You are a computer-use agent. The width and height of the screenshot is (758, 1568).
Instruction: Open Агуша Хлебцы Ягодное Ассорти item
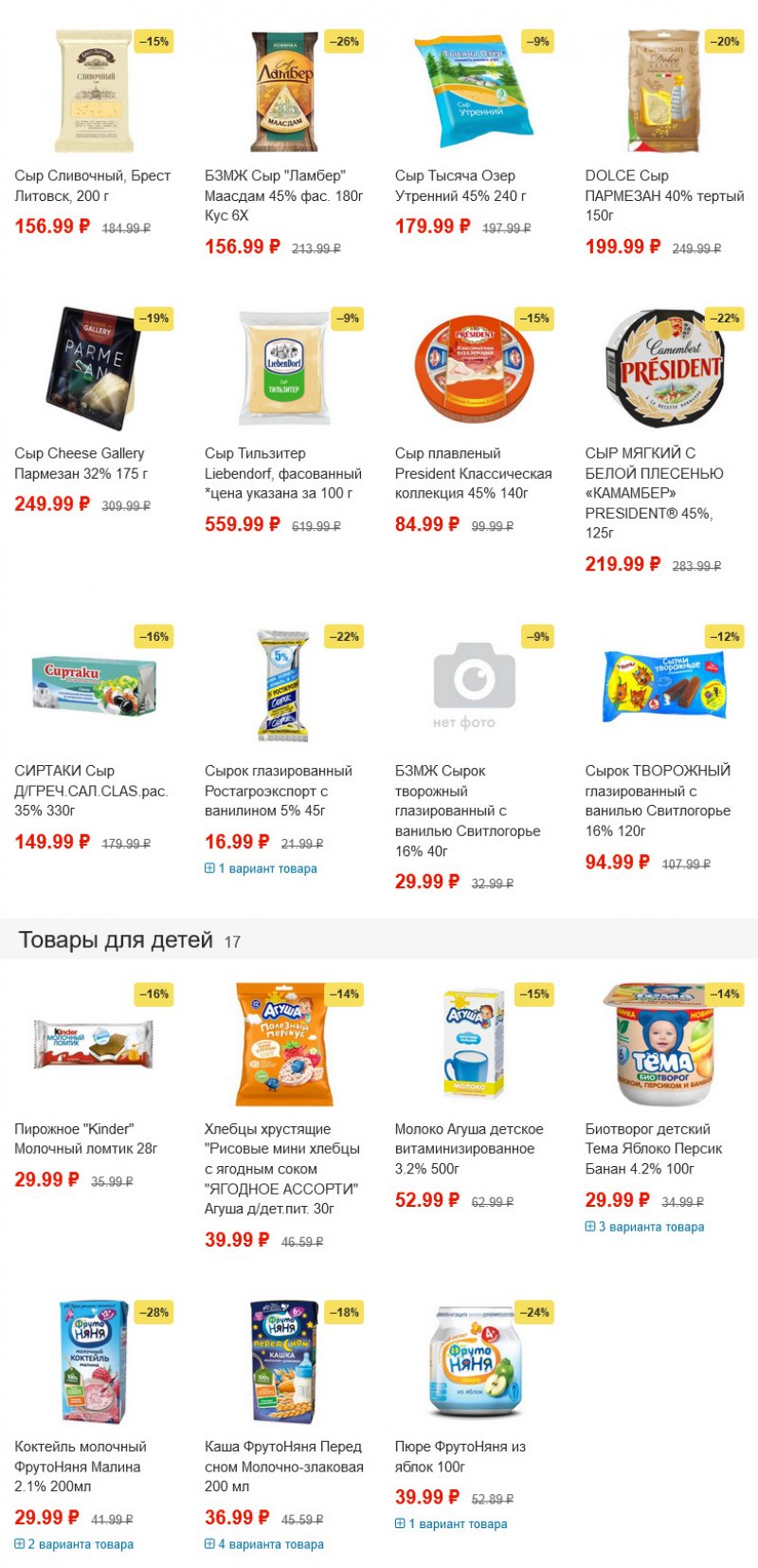282,1169
